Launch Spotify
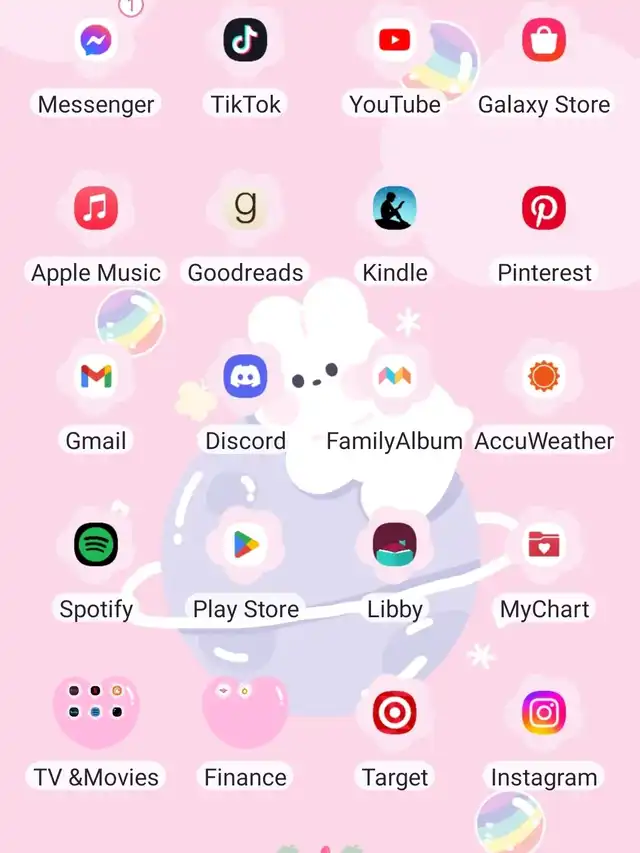The width and height of the screenshot is (640, 853). (96, 545)
